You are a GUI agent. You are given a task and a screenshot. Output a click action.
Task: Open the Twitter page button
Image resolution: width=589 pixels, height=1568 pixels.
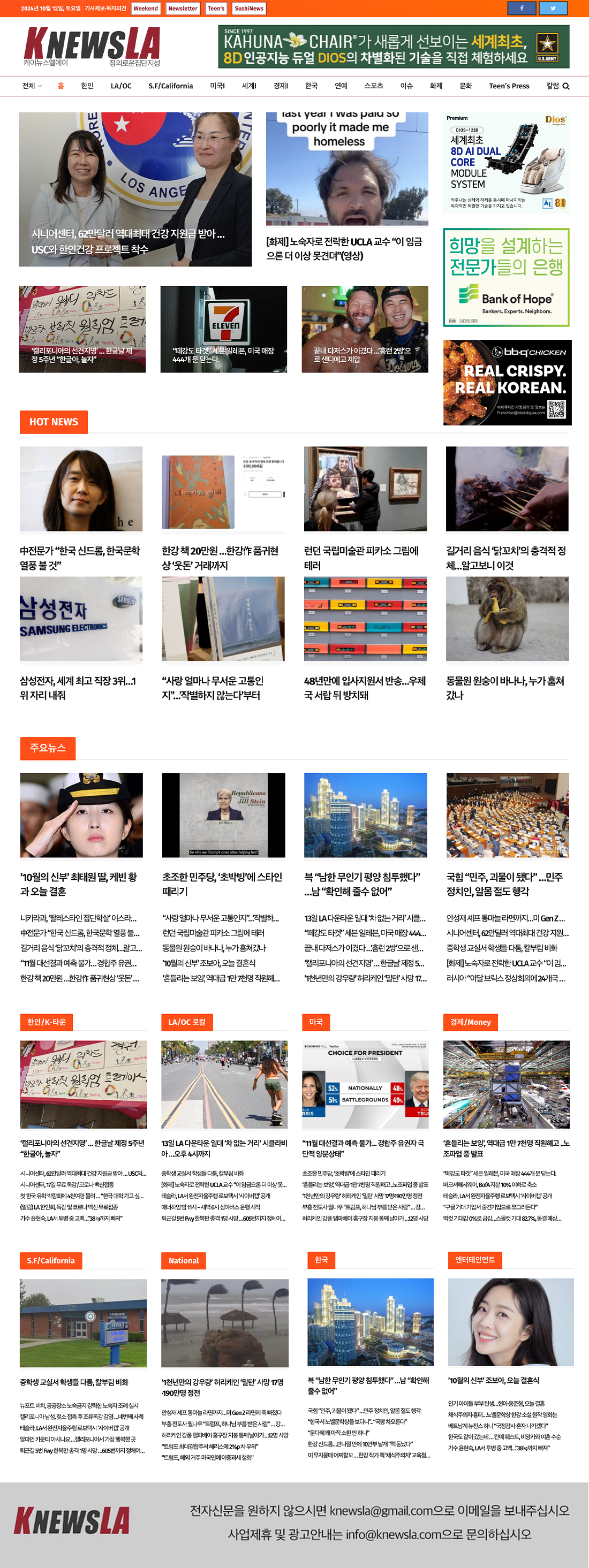(x=553, y=8)
